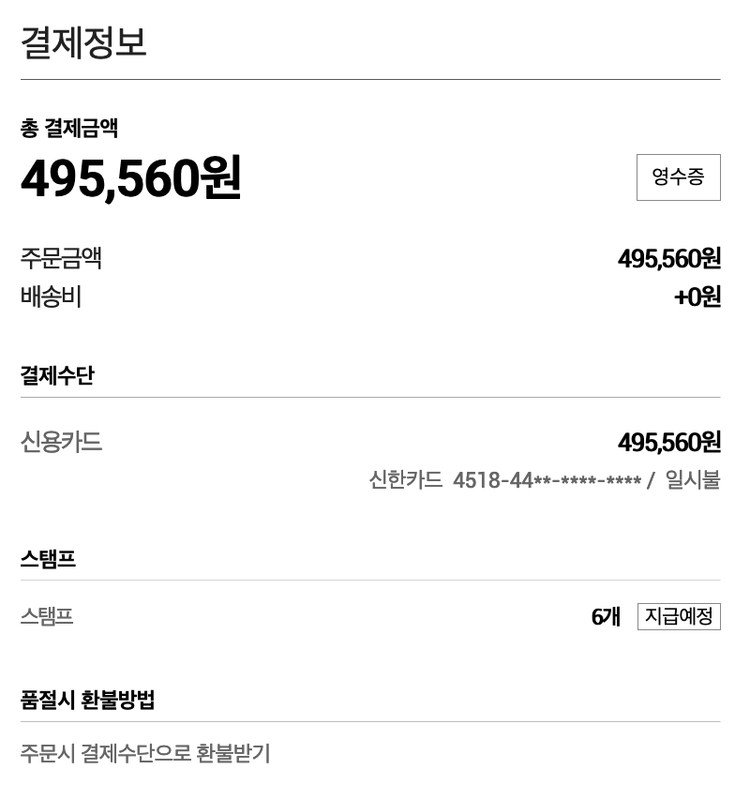Open the 영수증 receipt button

tap(678, 178)
